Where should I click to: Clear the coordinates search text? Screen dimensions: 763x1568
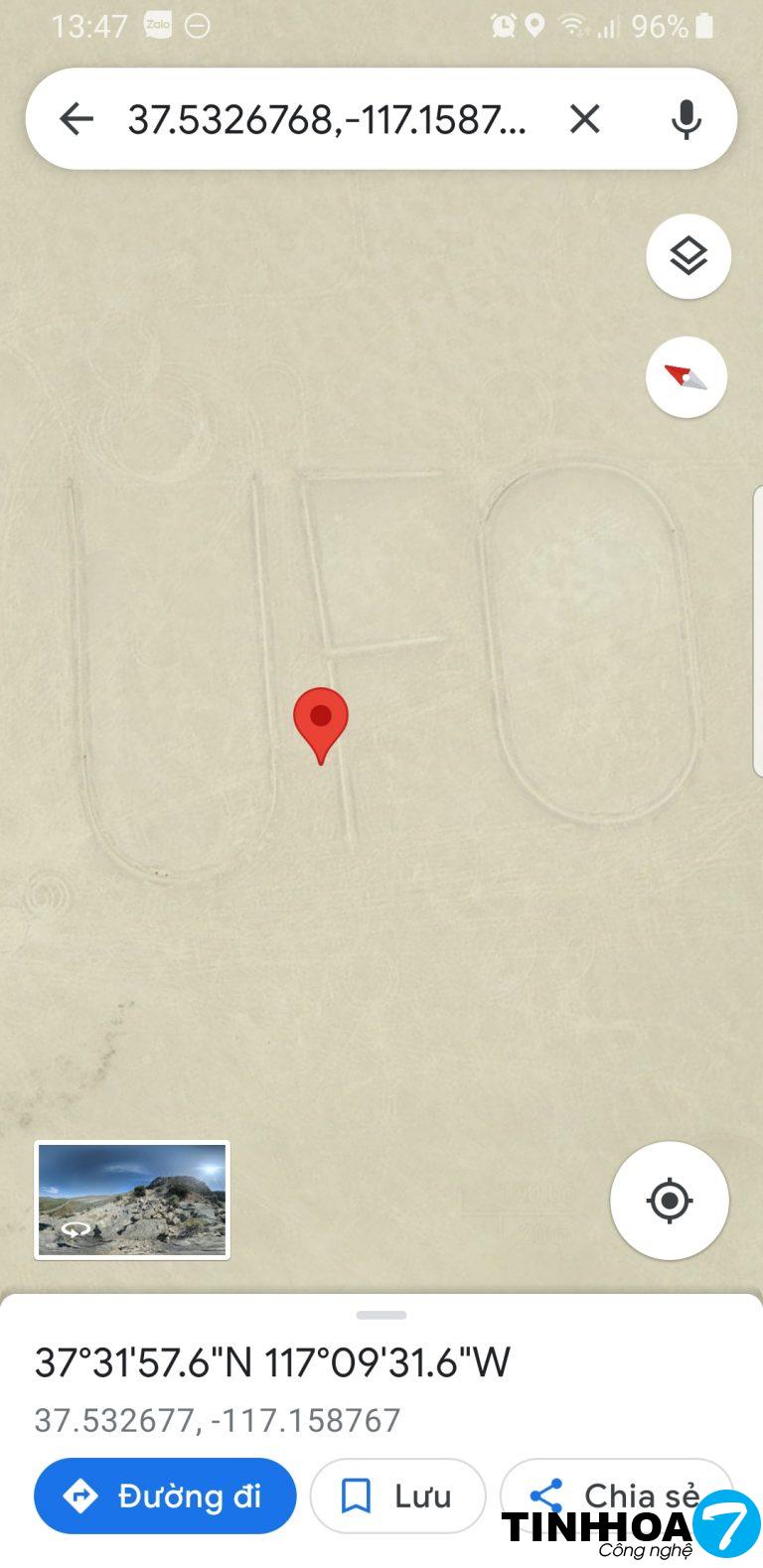pos(584,119)
